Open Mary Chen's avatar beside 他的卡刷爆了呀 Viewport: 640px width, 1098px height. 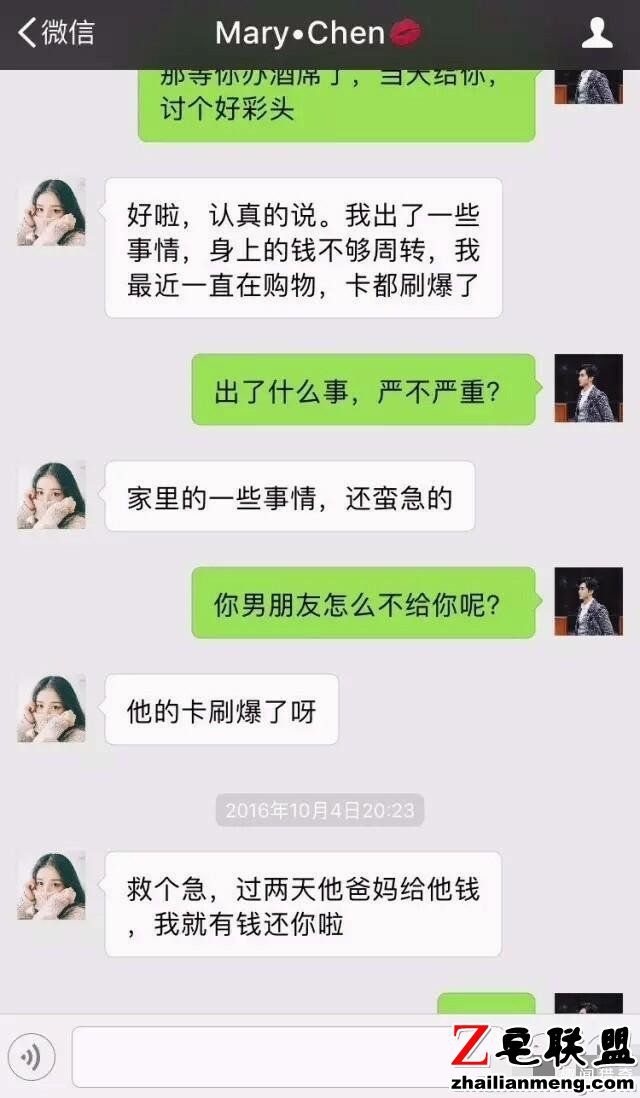point(51,708)
